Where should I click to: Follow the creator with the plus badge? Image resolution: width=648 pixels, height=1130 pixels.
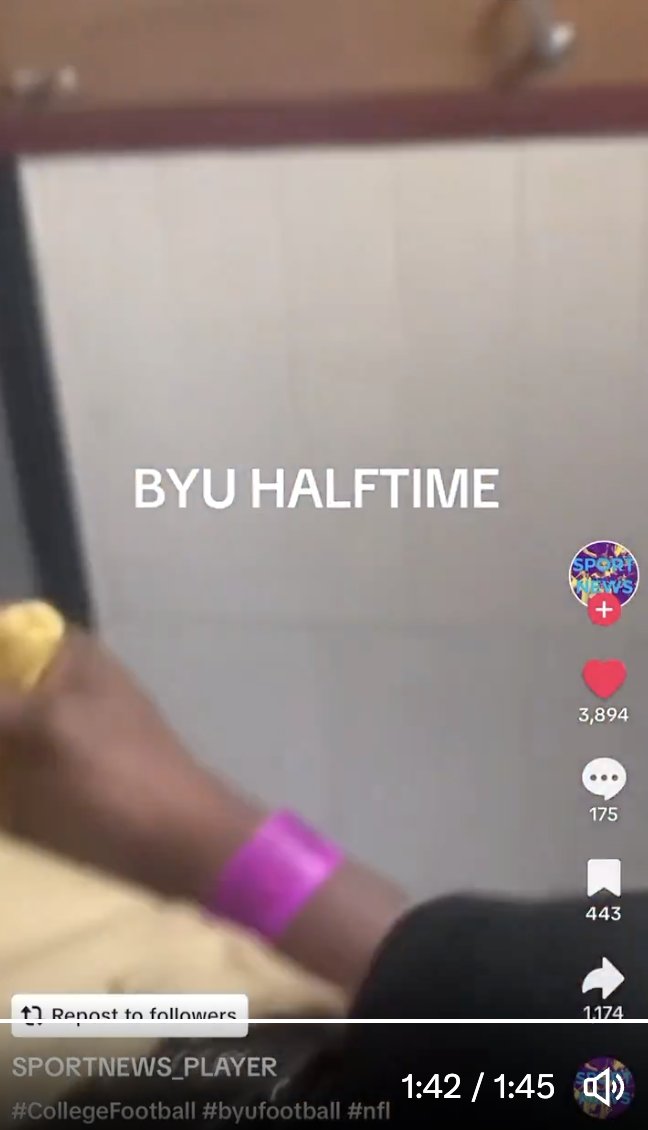(x=603, y=609)
